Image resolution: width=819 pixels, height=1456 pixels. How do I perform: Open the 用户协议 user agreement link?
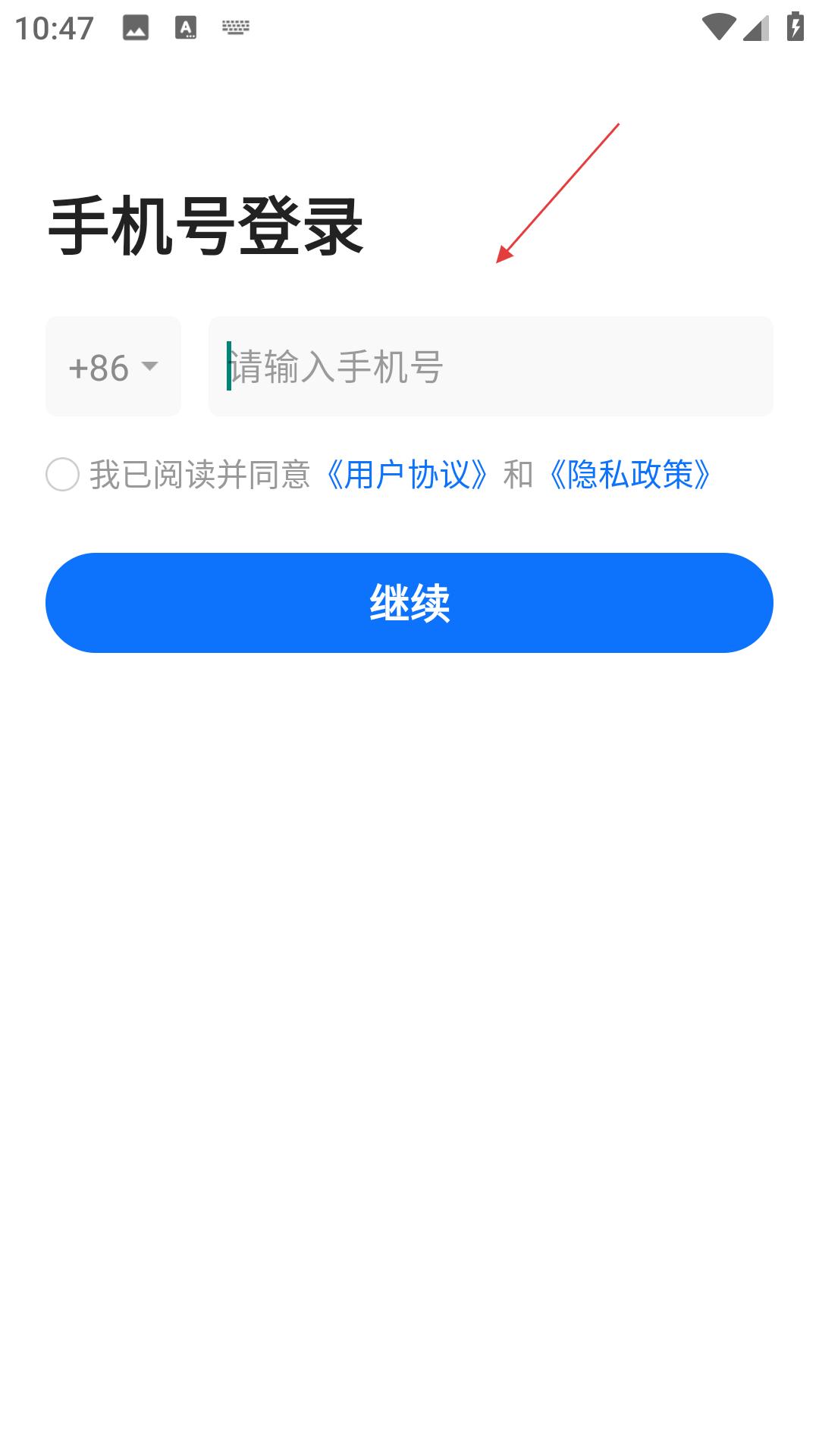coord(407,475)
